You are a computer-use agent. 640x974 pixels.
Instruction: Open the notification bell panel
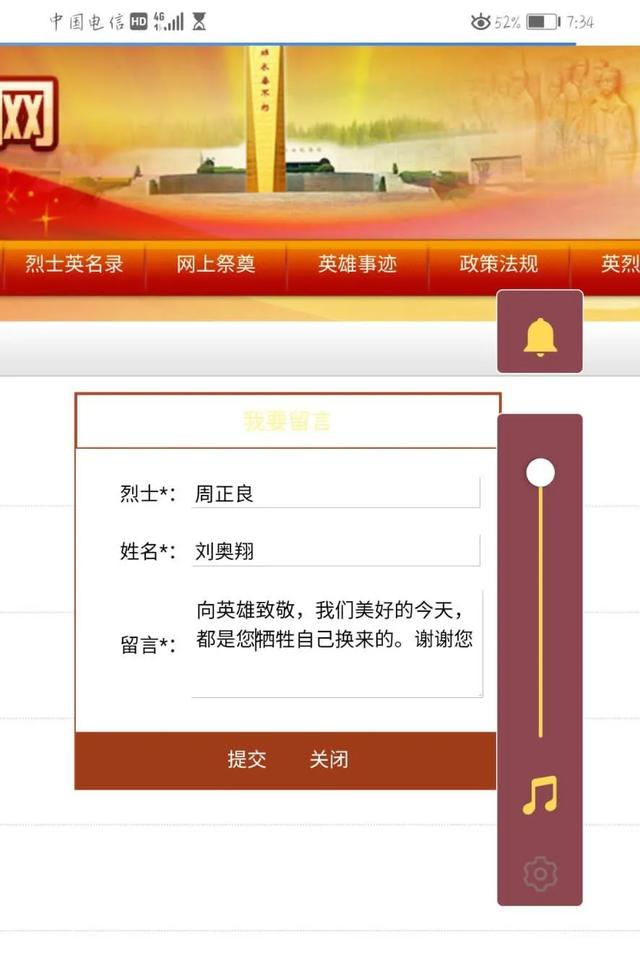tap(540, 333)
